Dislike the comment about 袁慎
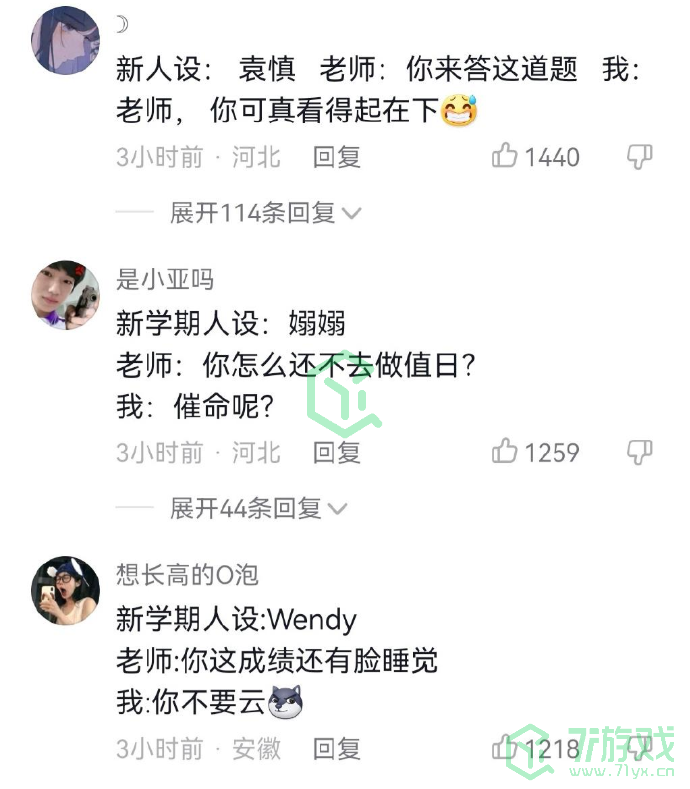690x789 pixels. (639, 157)
